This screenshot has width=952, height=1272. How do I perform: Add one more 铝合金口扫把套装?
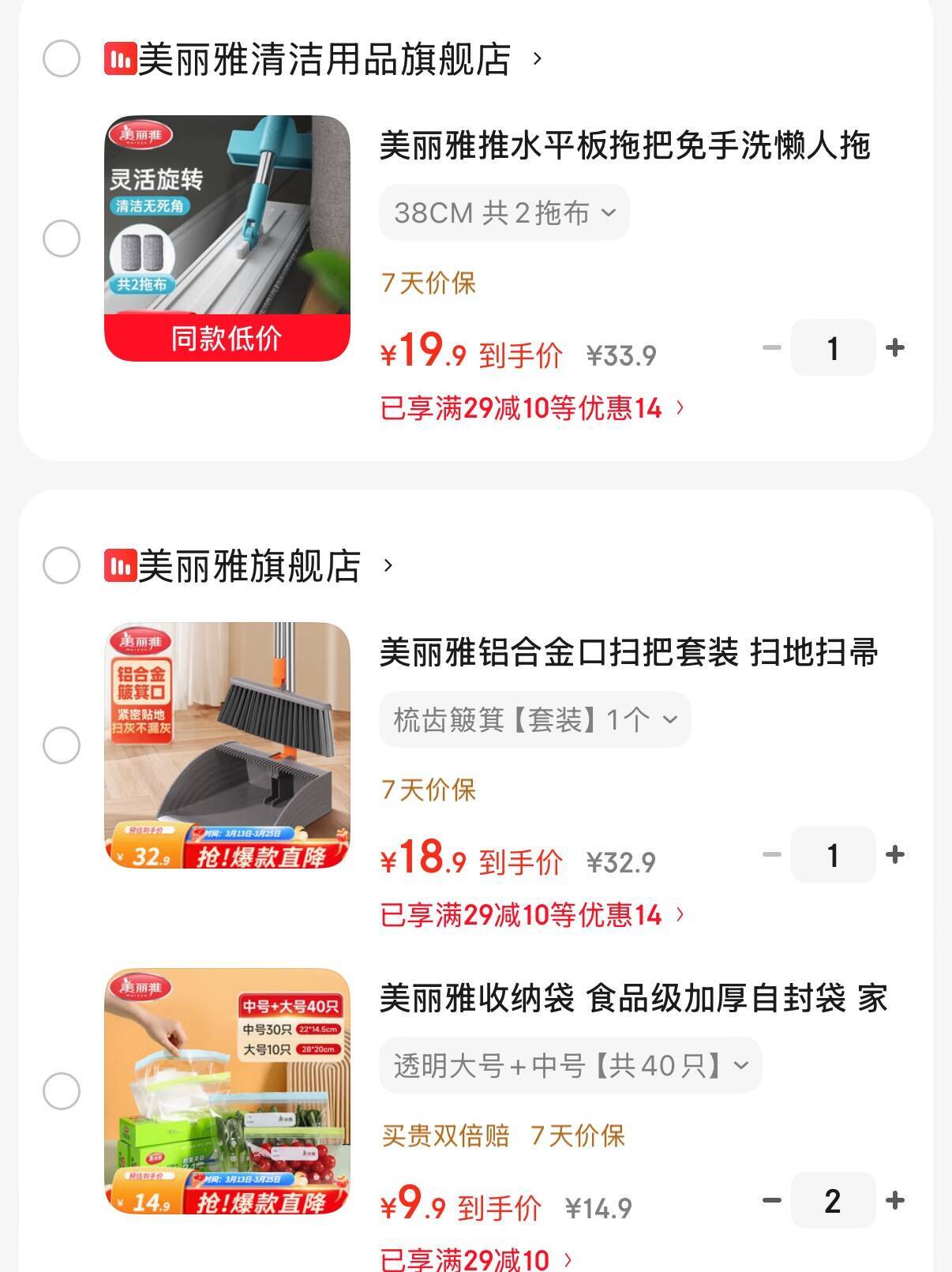coord(895,854)
